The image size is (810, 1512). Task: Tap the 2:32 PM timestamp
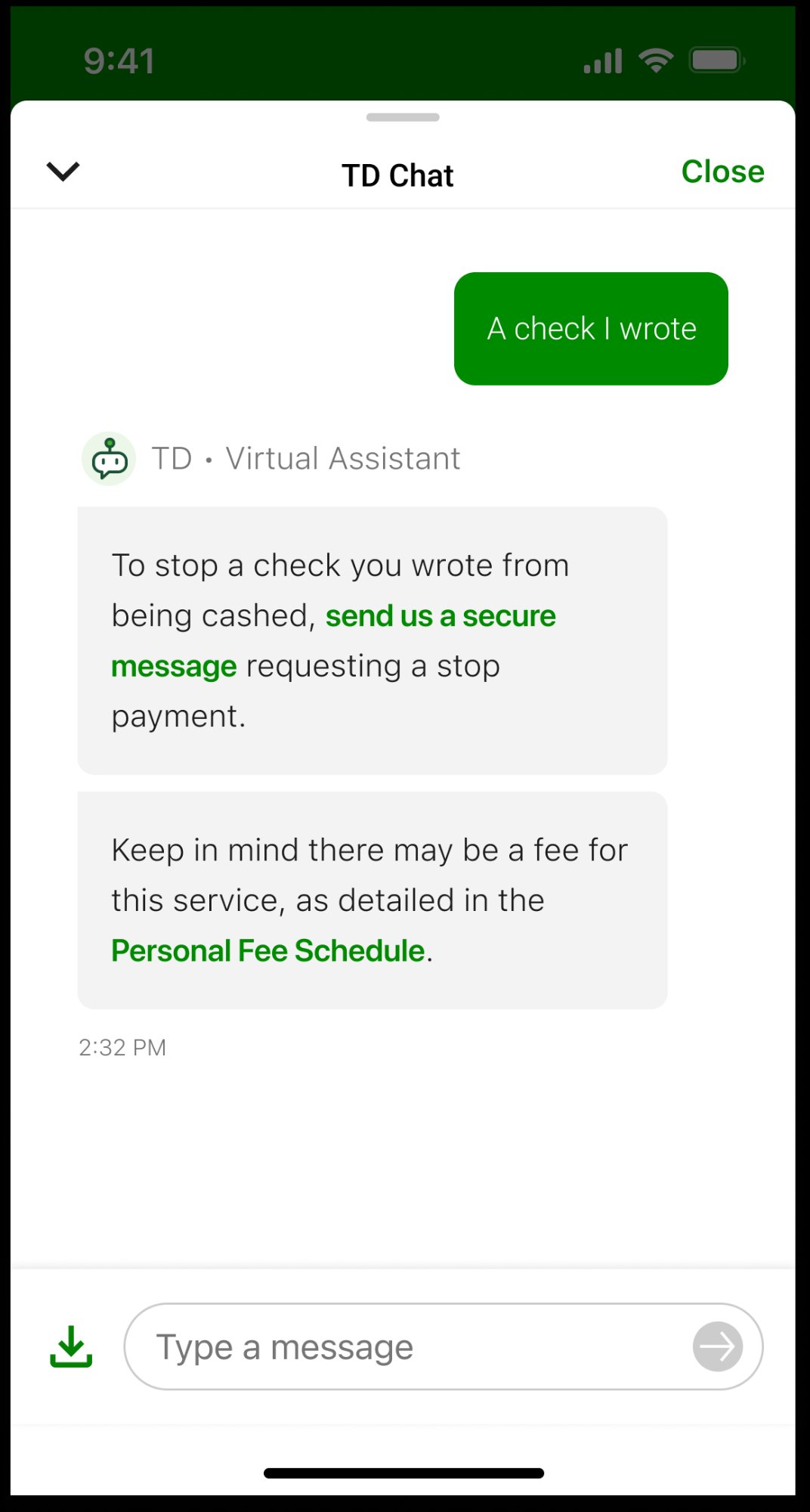[x=122, y=1046]
